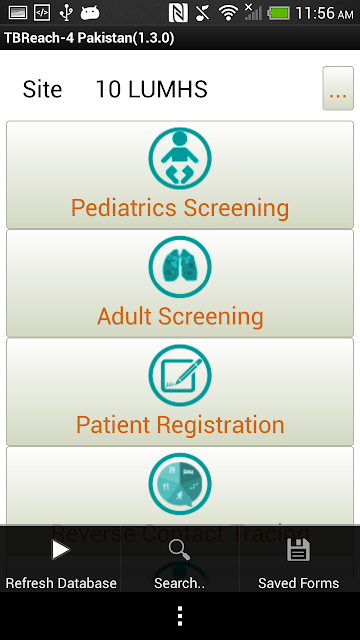Open Patient Registration

(x=180, y=392)
